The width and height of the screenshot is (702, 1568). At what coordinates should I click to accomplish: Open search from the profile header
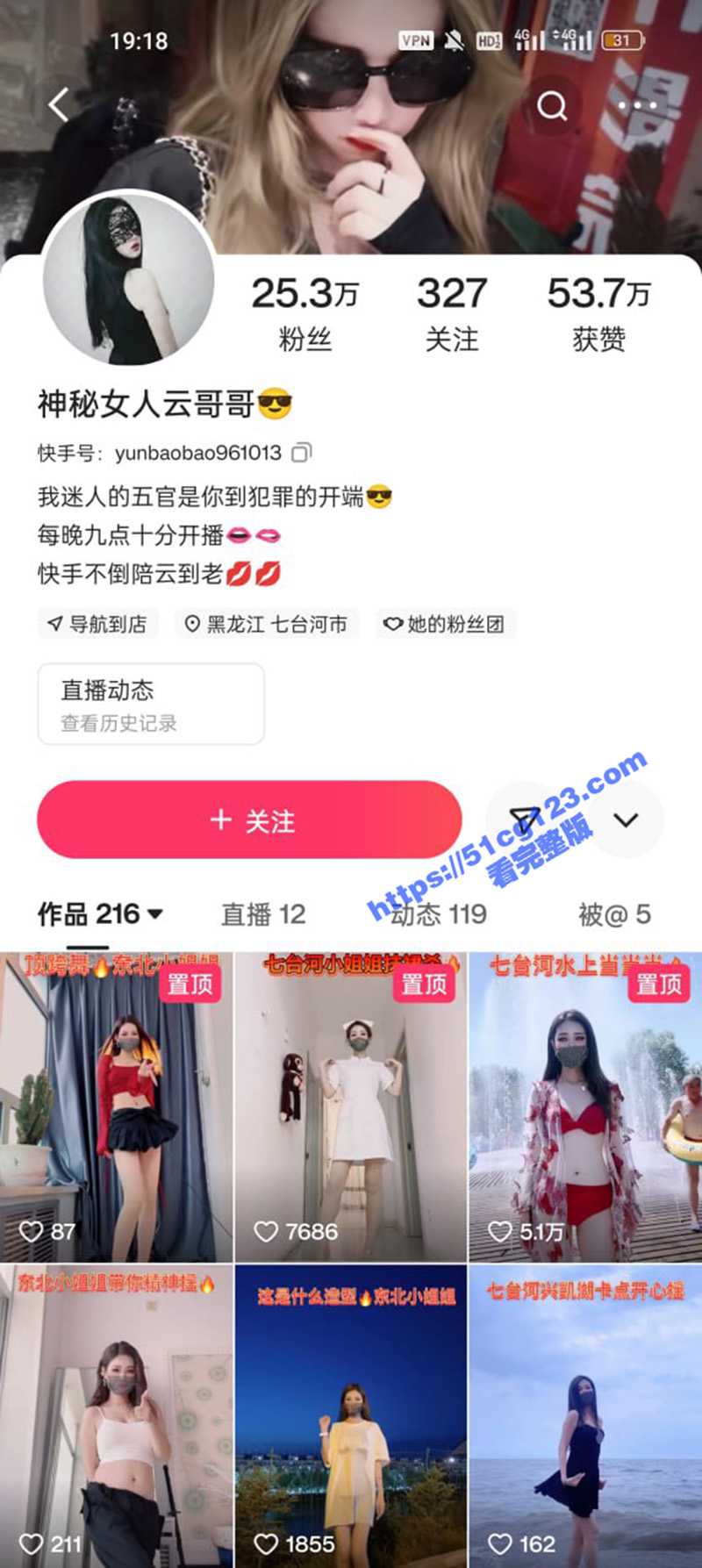pyautogui.click(x=552, y=105)
